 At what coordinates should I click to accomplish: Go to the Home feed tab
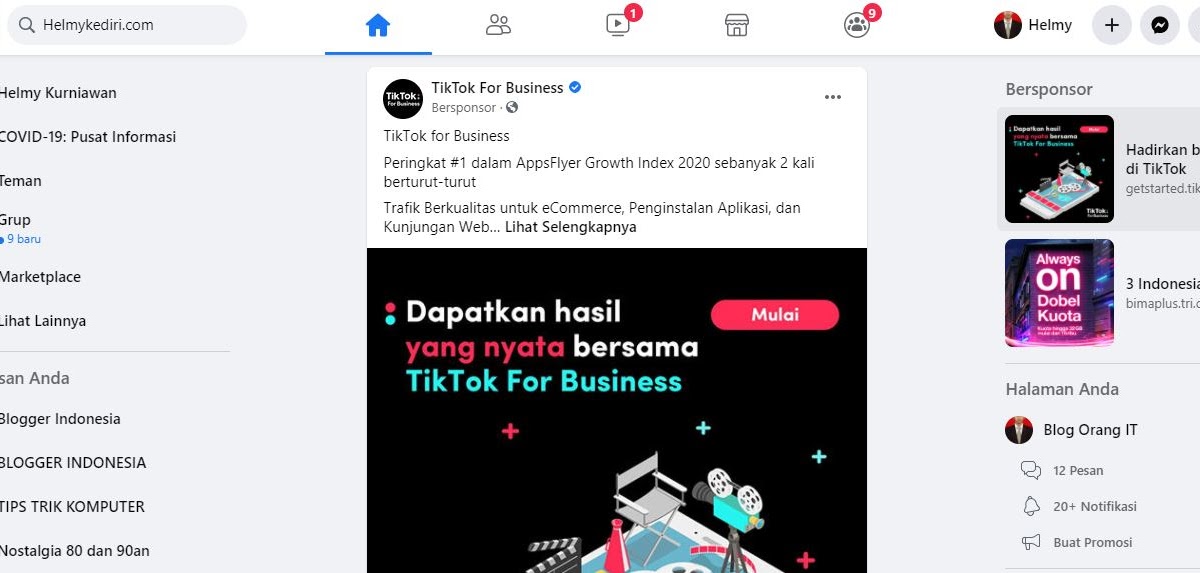coord(378,26)
